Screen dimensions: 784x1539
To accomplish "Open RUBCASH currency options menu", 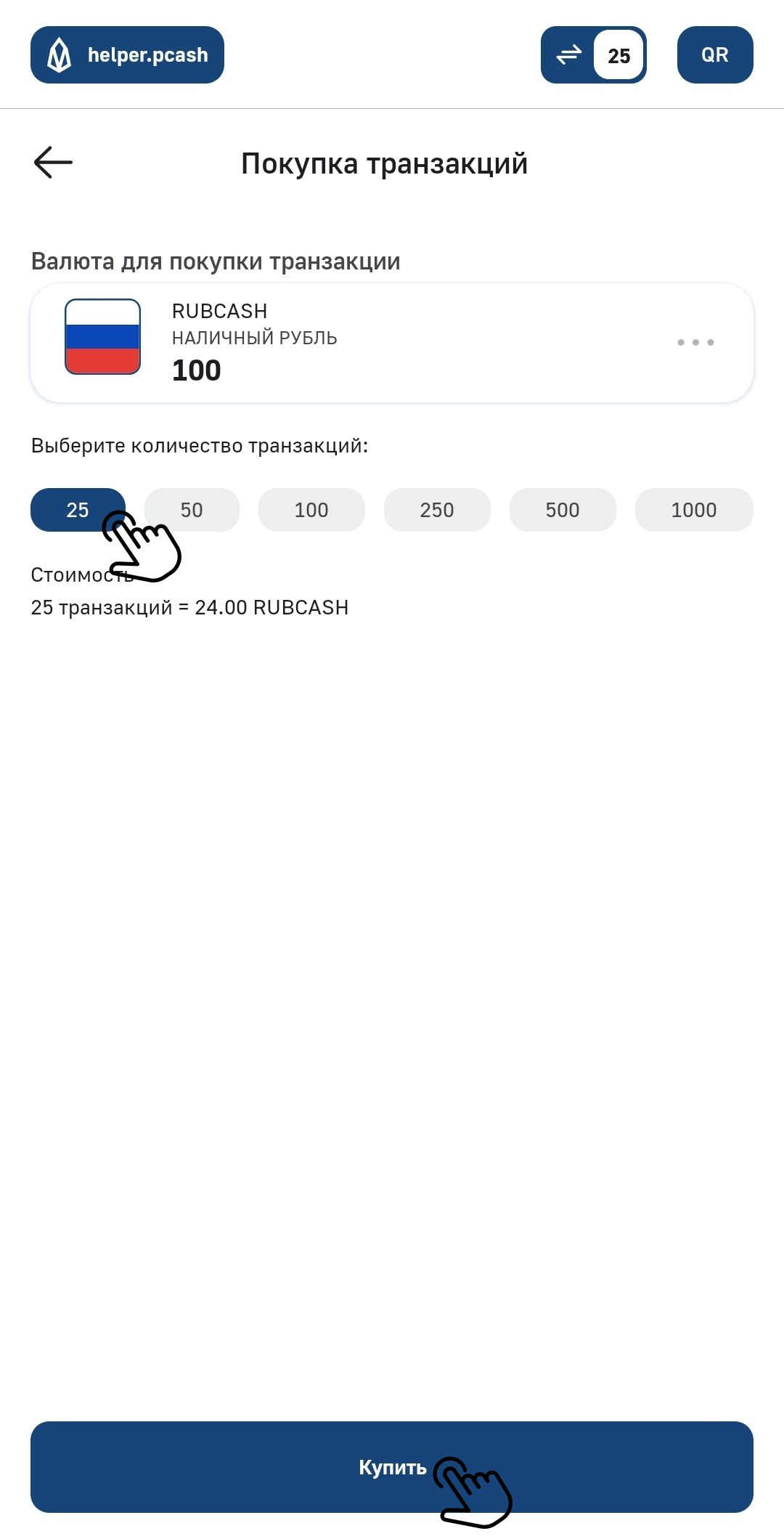I will [695, 342].
